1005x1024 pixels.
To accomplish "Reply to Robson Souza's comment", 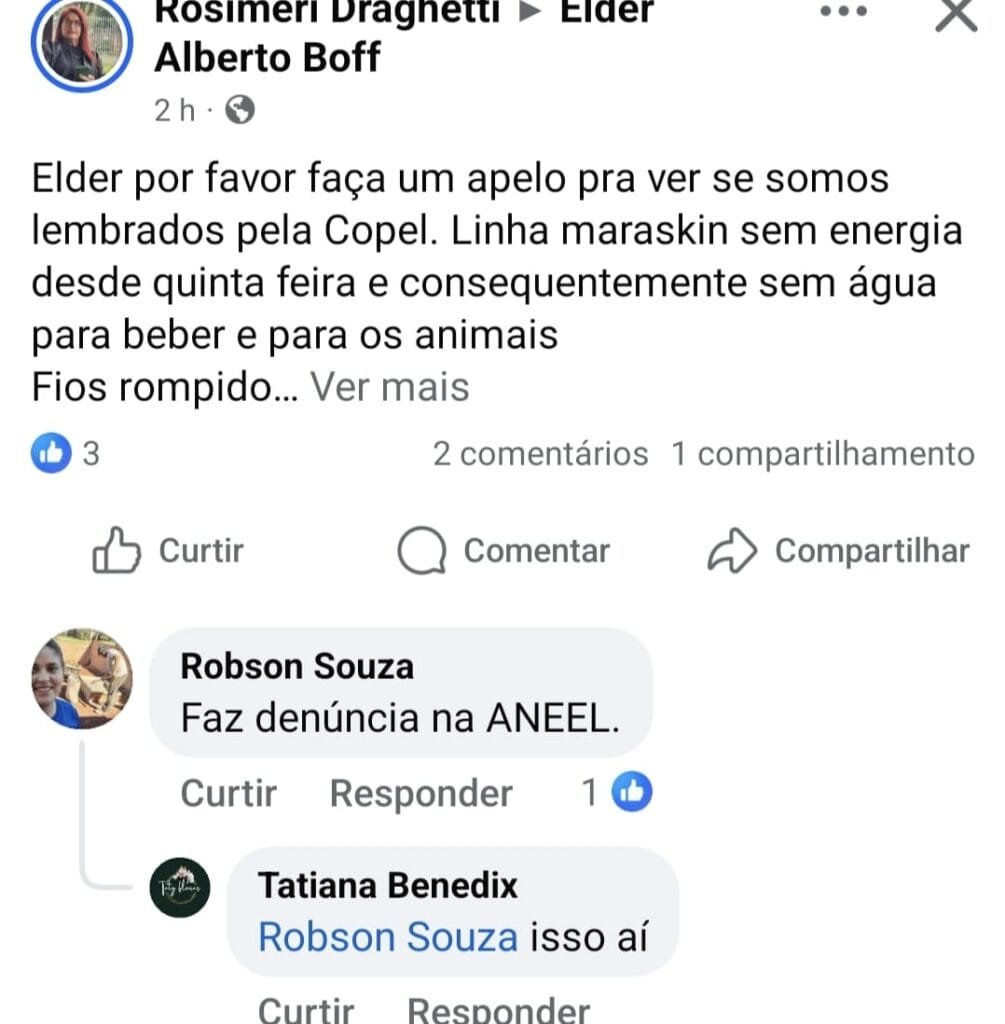I will 421,794.
